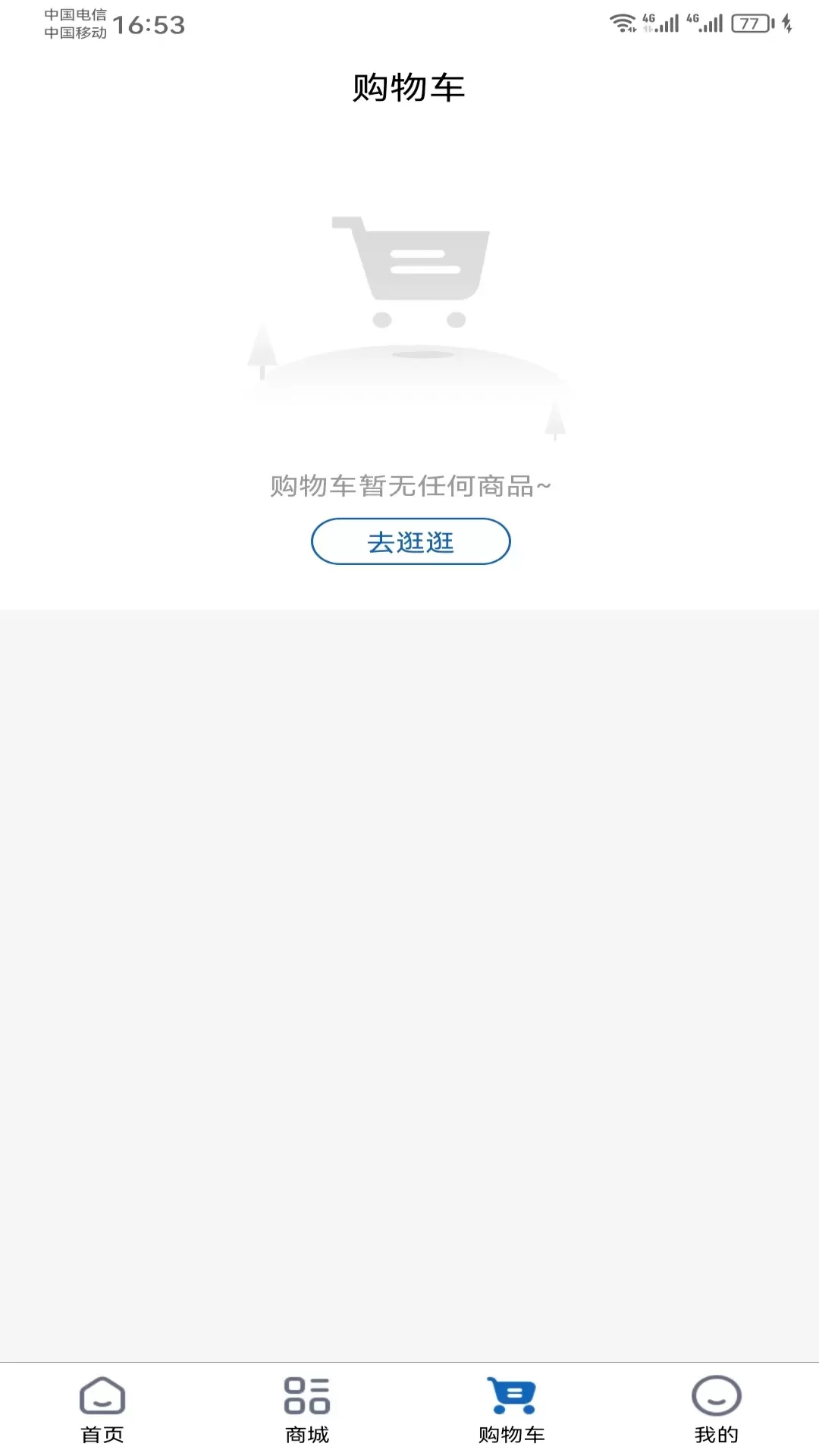The width and height of the screenshot is (819, 1456).
Task: Select the 购物车 tab
Action: (x=512, y=1410)
